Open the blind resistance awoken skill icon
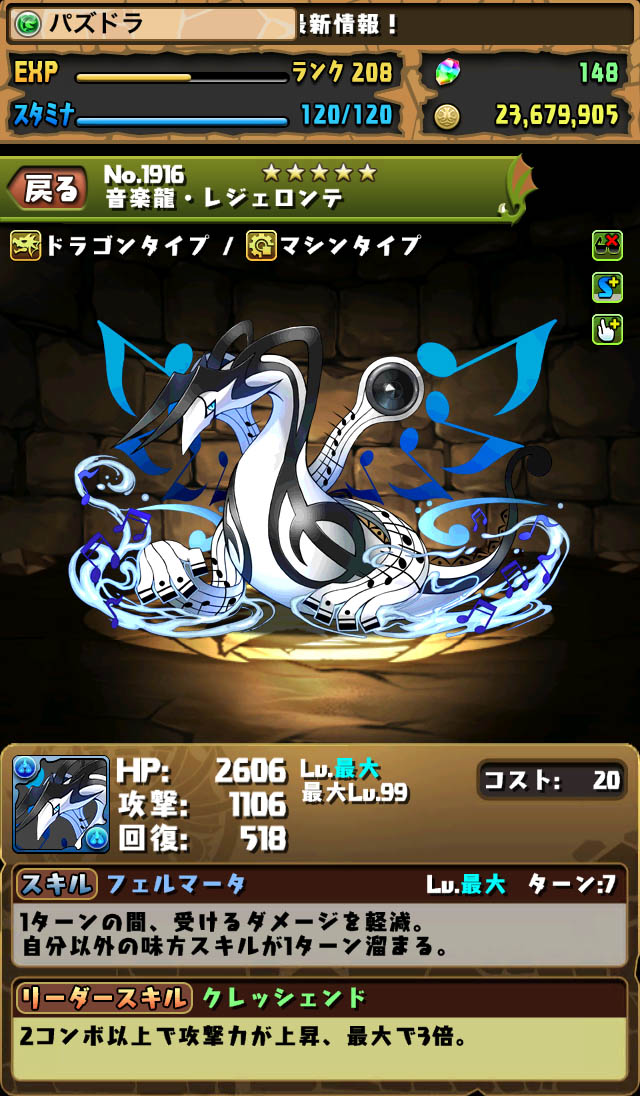640x1096 pixels. 607,245
